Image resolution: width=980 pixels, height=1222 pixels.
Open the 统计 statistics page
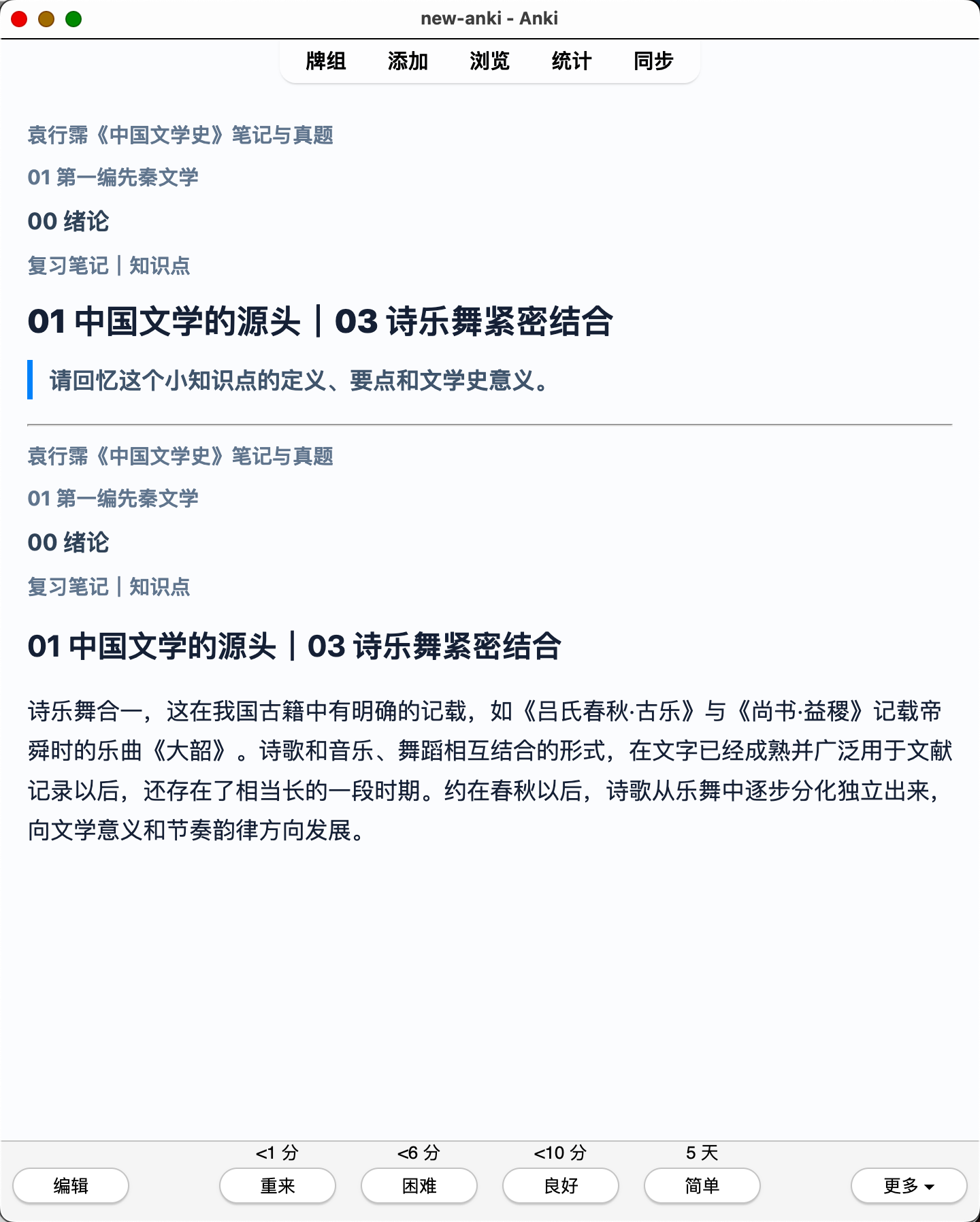(572, 61)
